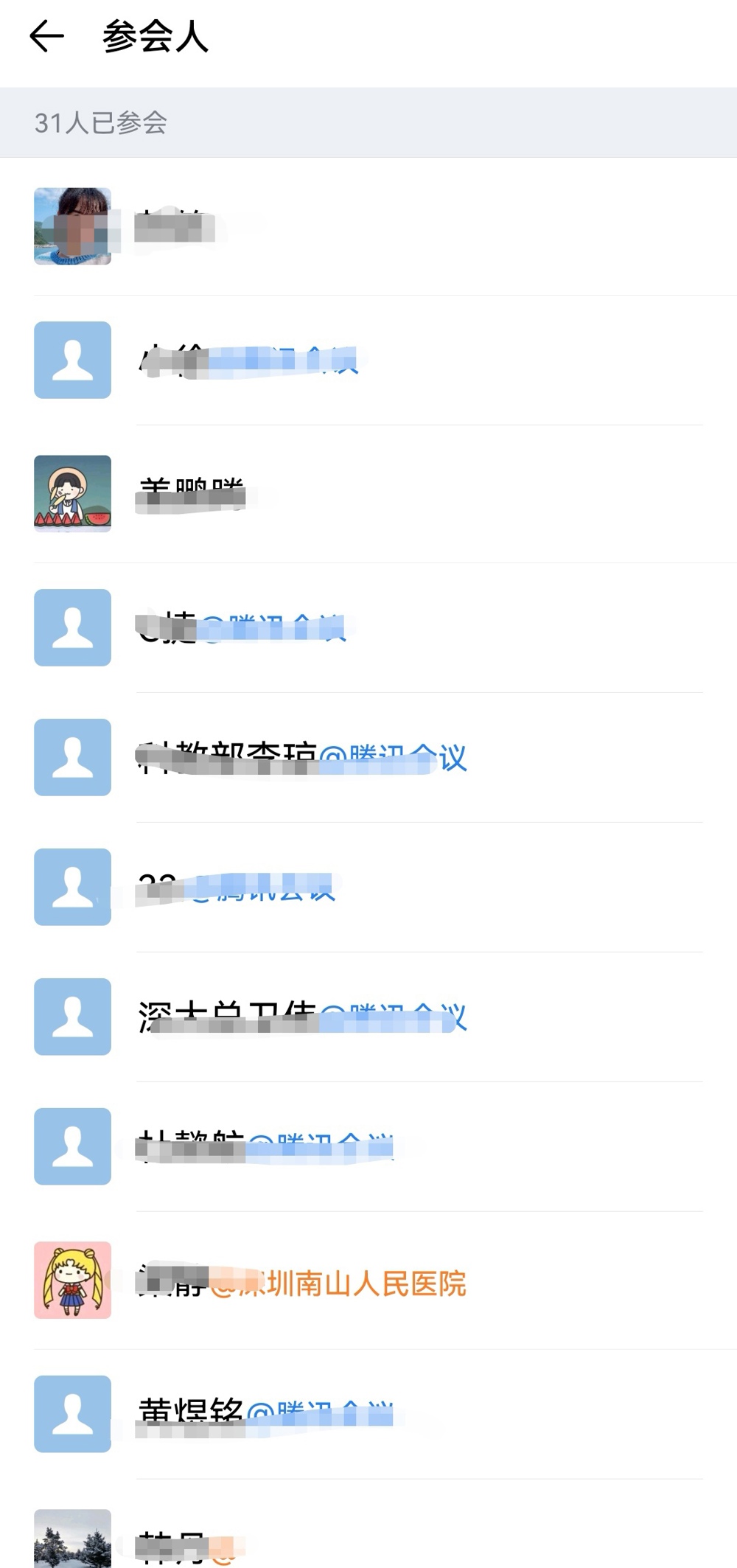Select the participant with the watermelon cartoon avatar
The width and height of the screenshot is (737, 1568).
pos(72,493)
